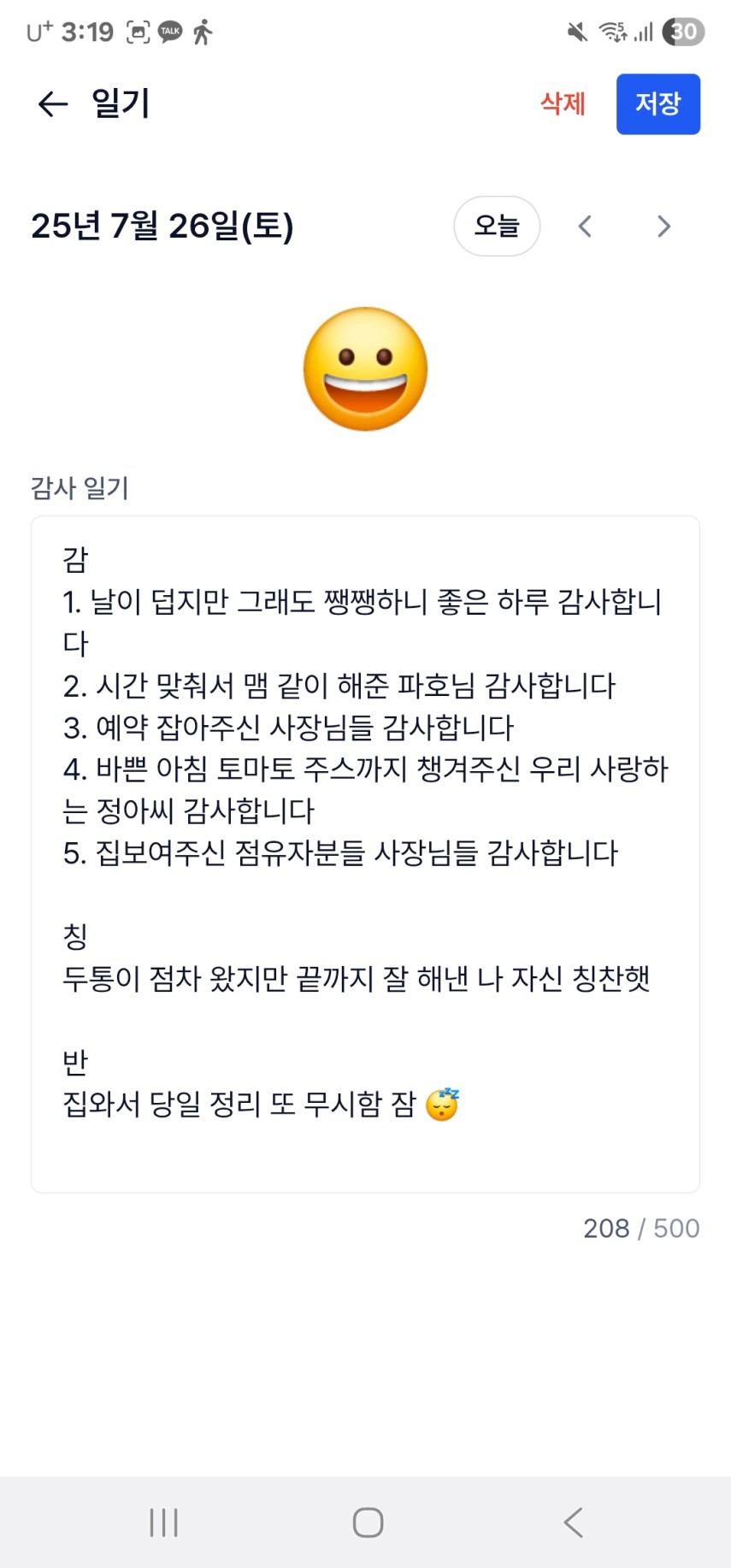The image size is (731, 1568).
Task: Delete this diary entry with 삭제
Action: coord(563,104)
